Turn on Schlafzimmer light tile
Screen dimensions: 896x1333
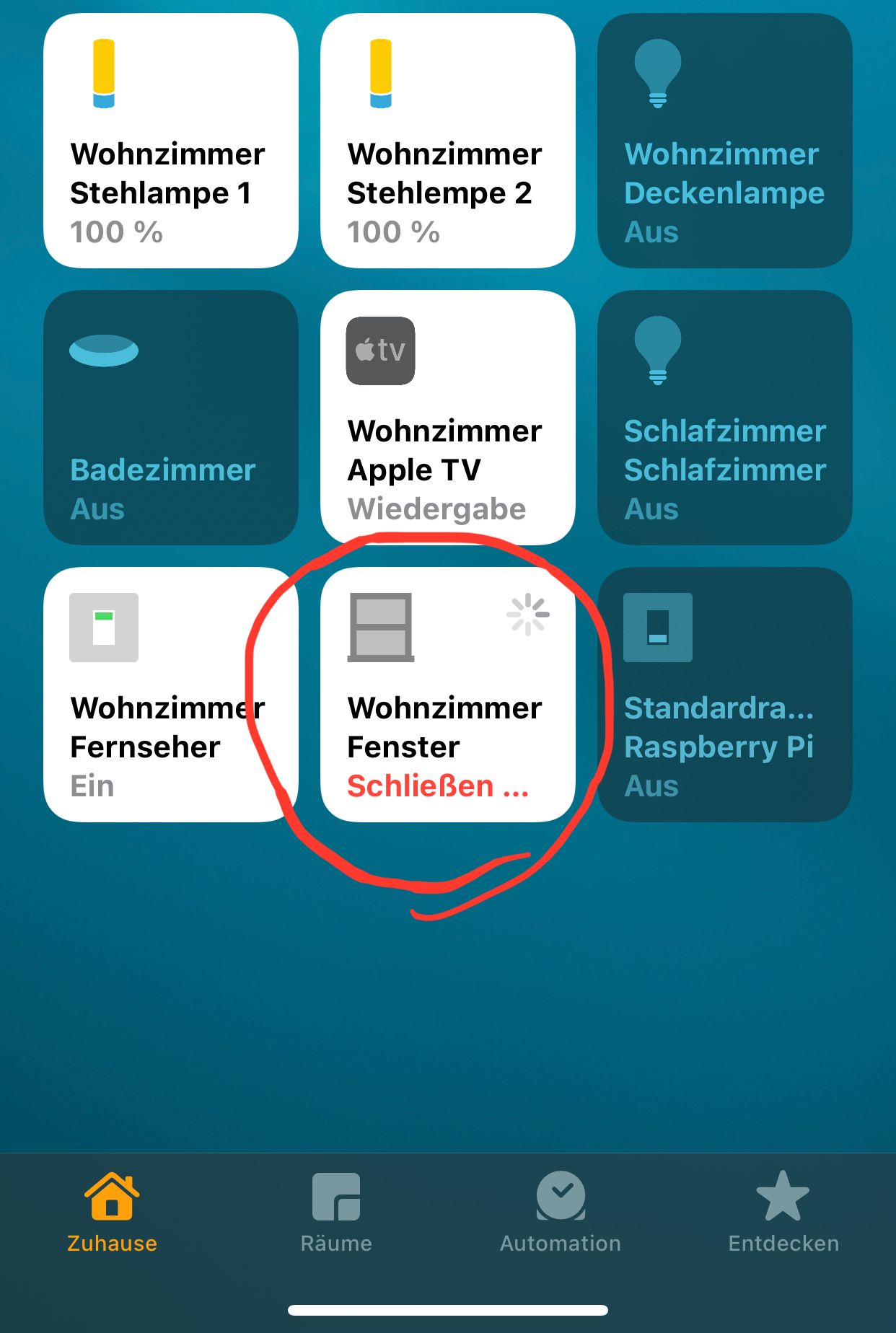coord(724,418)
